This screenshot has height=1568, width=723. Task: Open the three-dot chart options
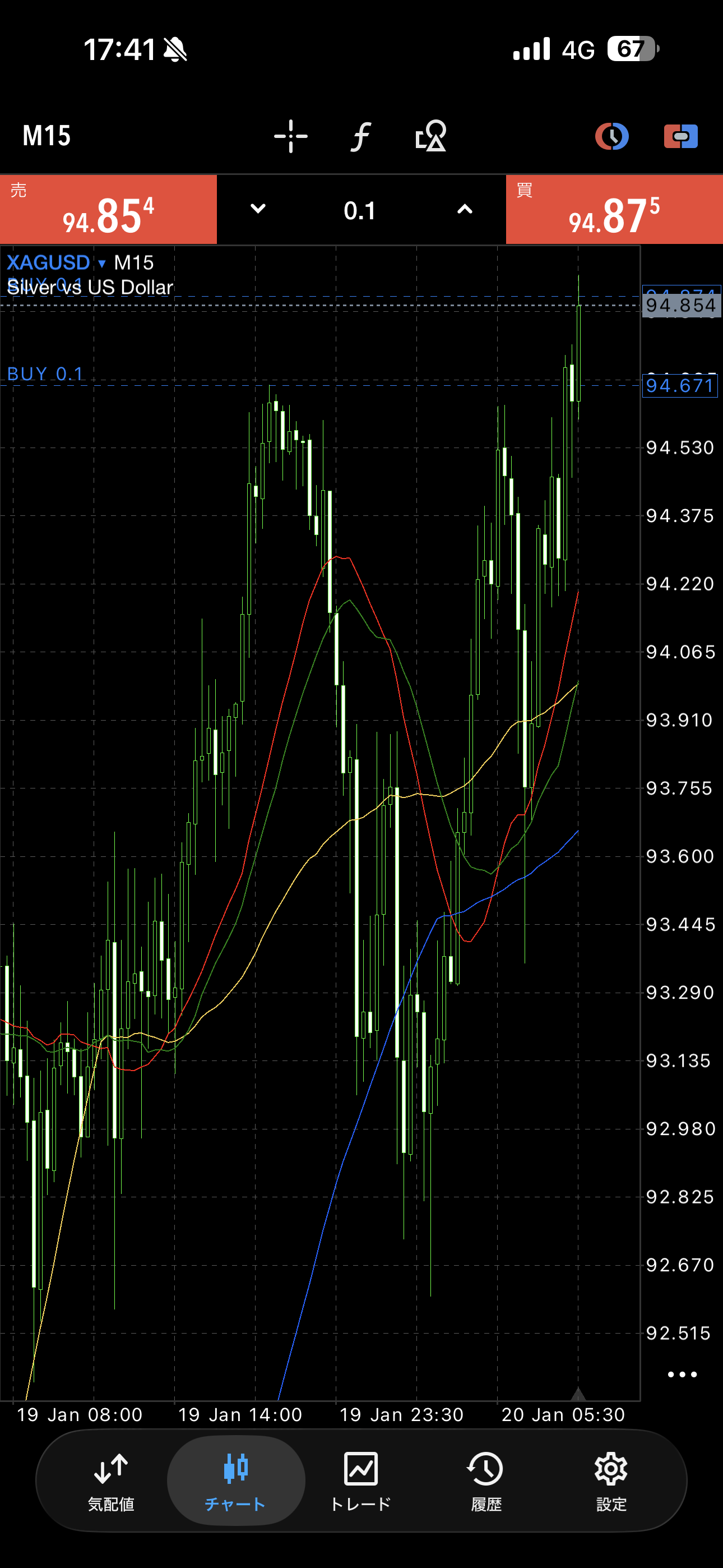(682, 1375)
